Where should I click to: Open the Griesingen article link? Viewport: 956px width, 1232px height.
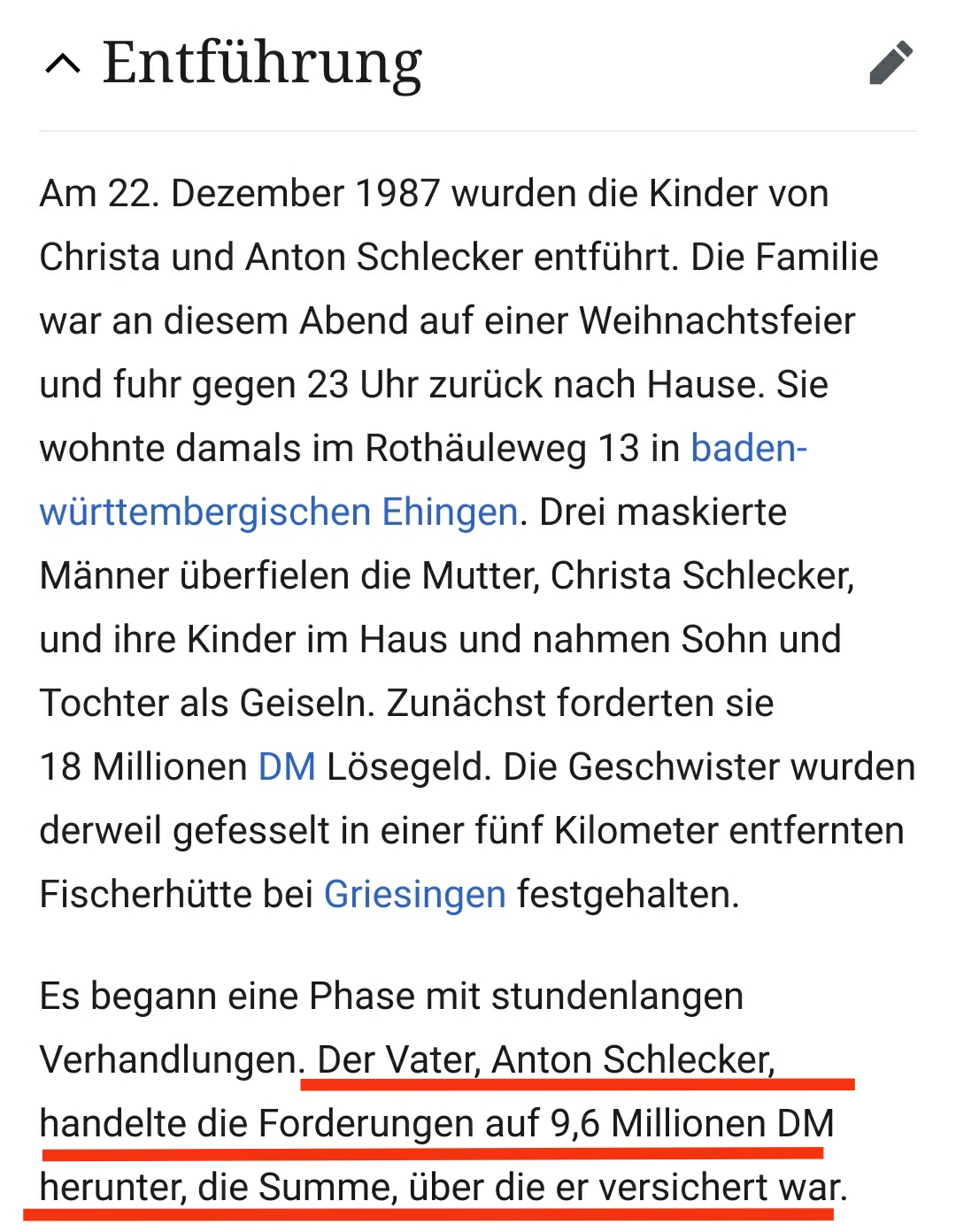click(x=414, y=894)
